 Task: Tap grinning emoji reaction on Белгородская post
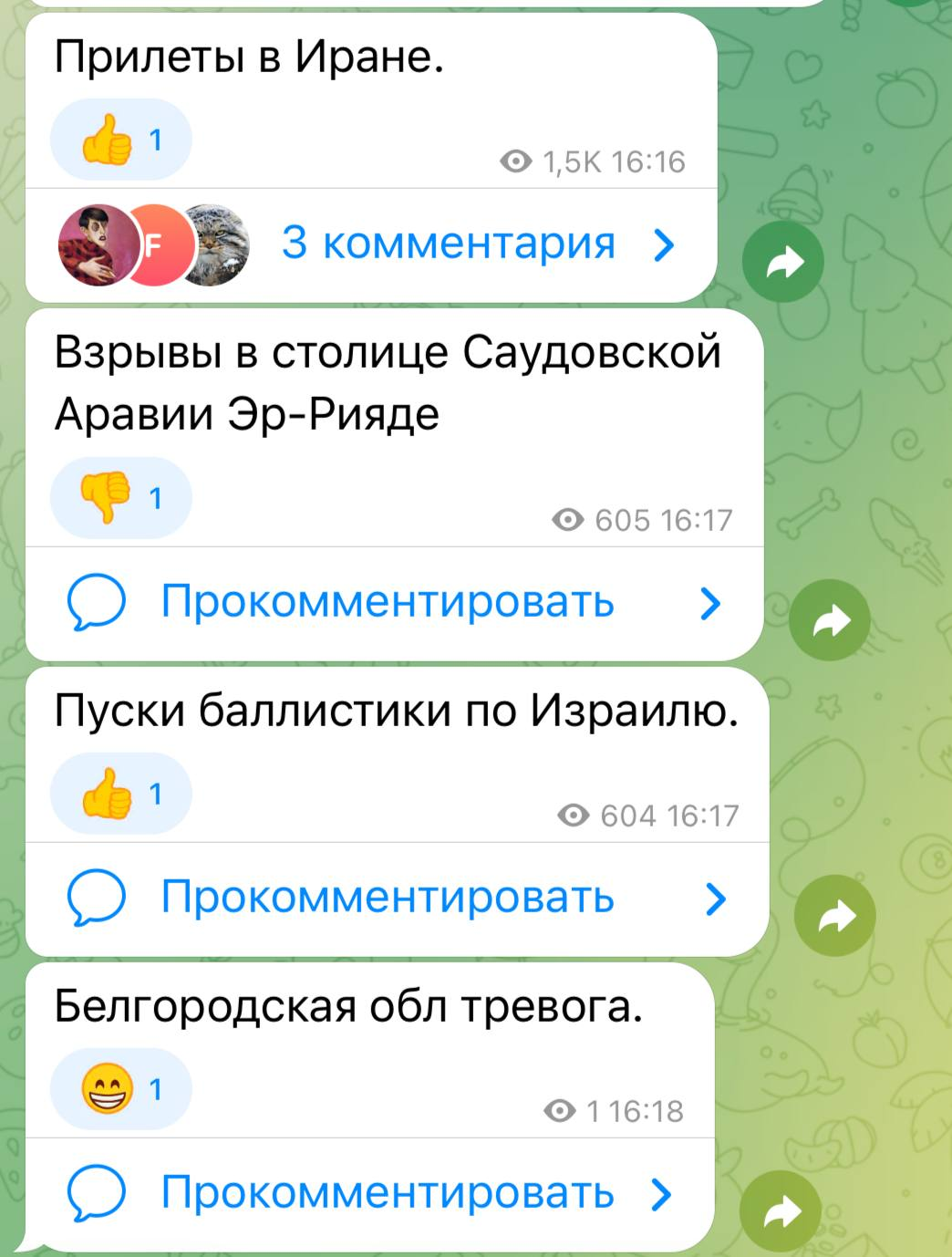120,1089
